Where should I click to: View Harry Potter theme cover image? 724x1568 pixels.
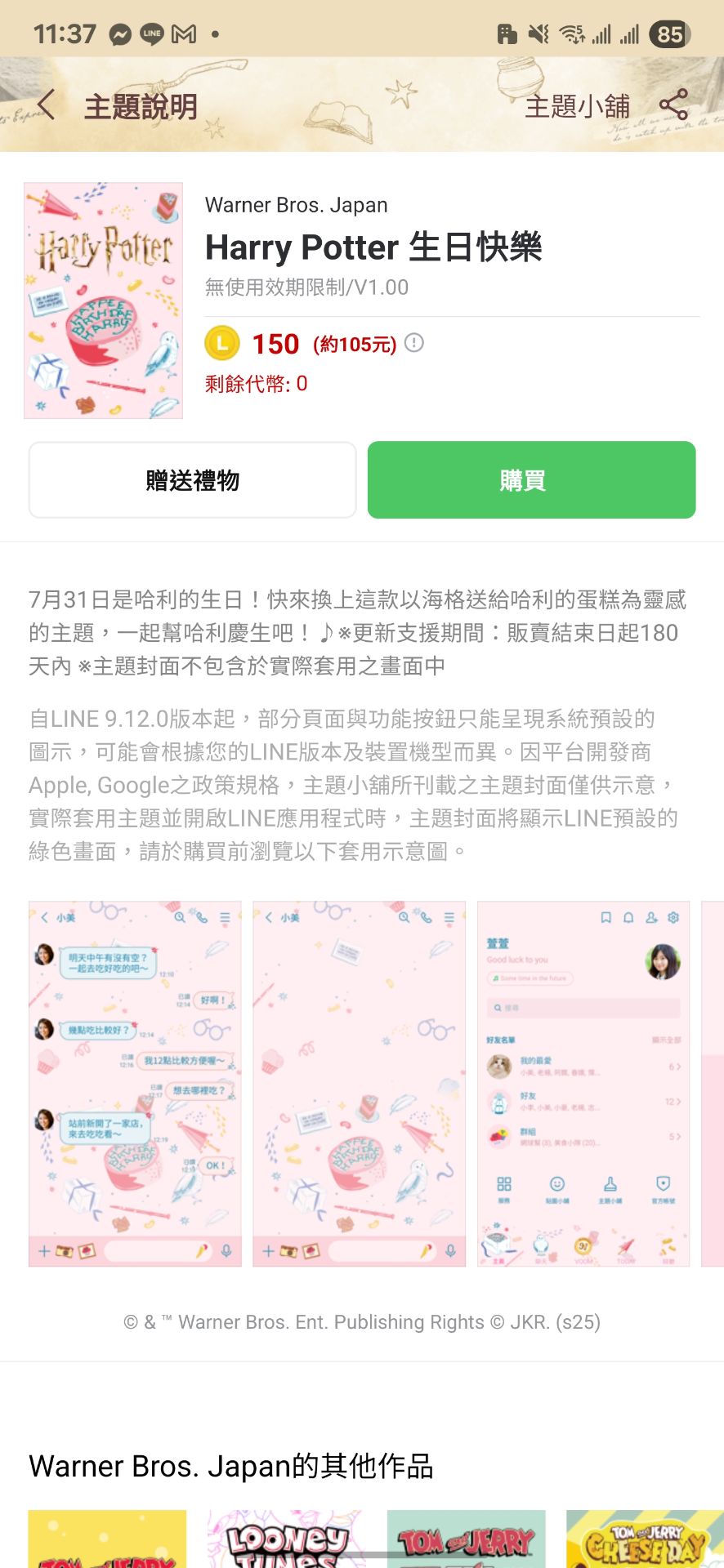104,301
